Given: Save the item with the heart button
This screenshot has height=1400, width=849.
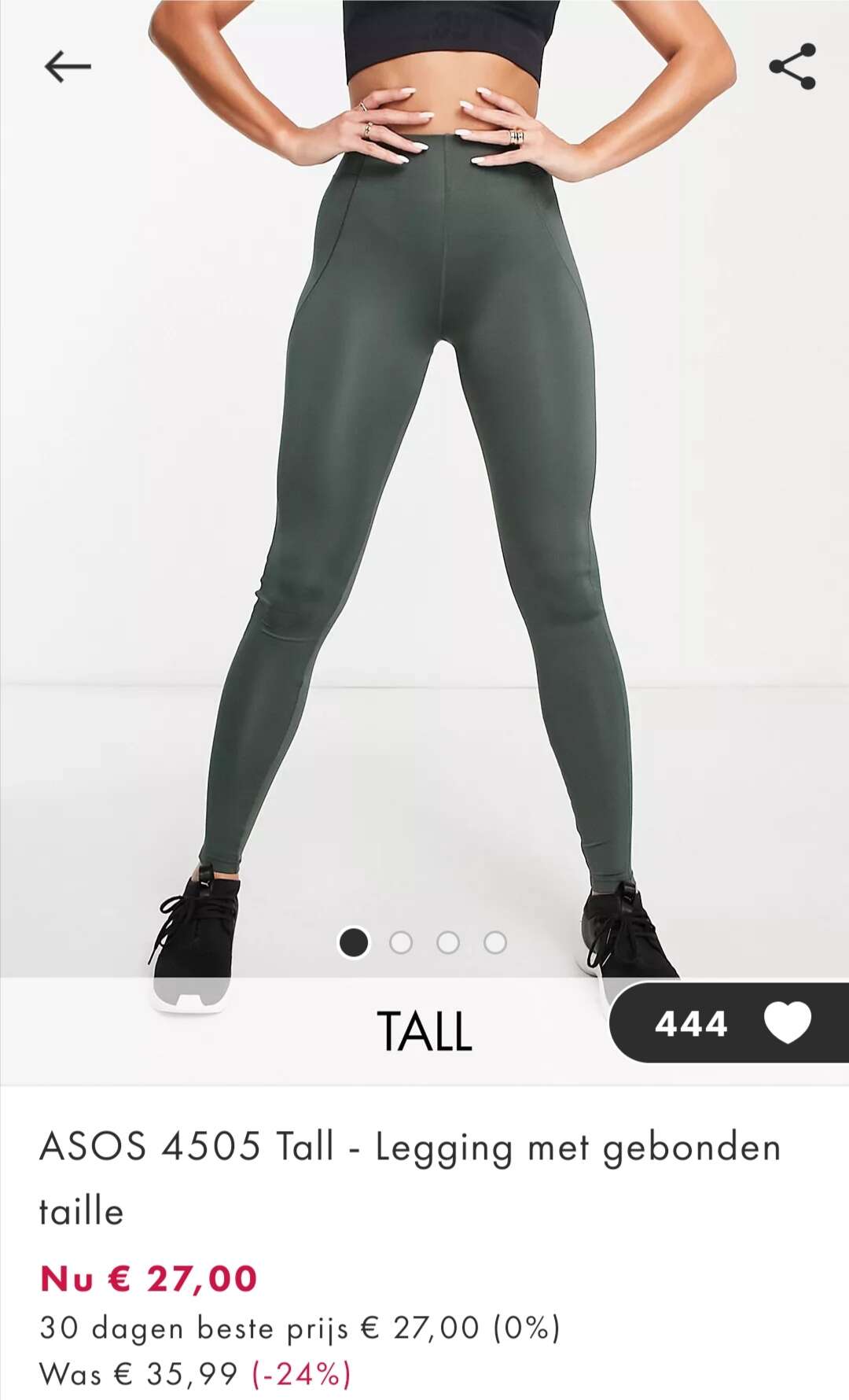Looking at the screenshot, I should point(788,1023).
